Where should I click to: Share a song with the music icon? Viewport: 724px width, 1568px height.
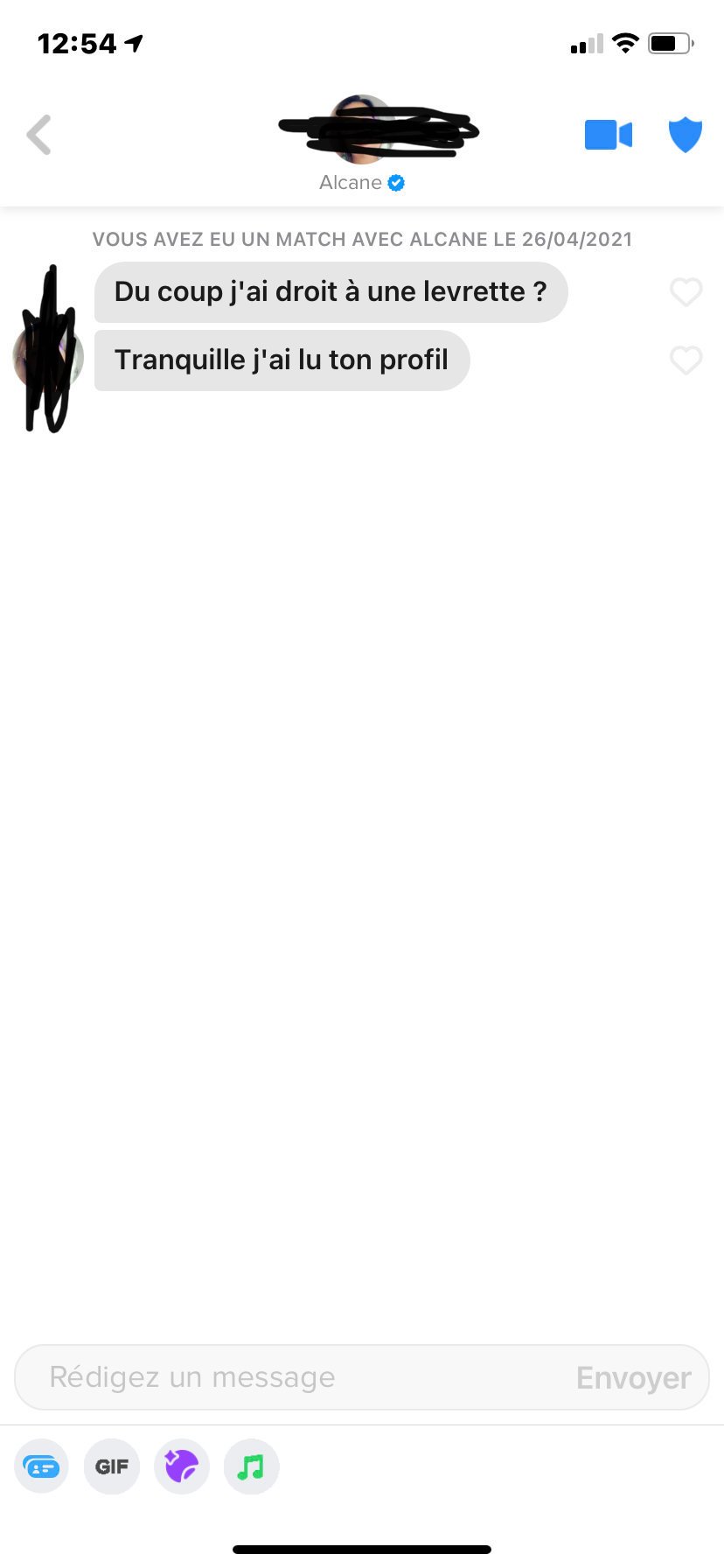pos(252,1466)
